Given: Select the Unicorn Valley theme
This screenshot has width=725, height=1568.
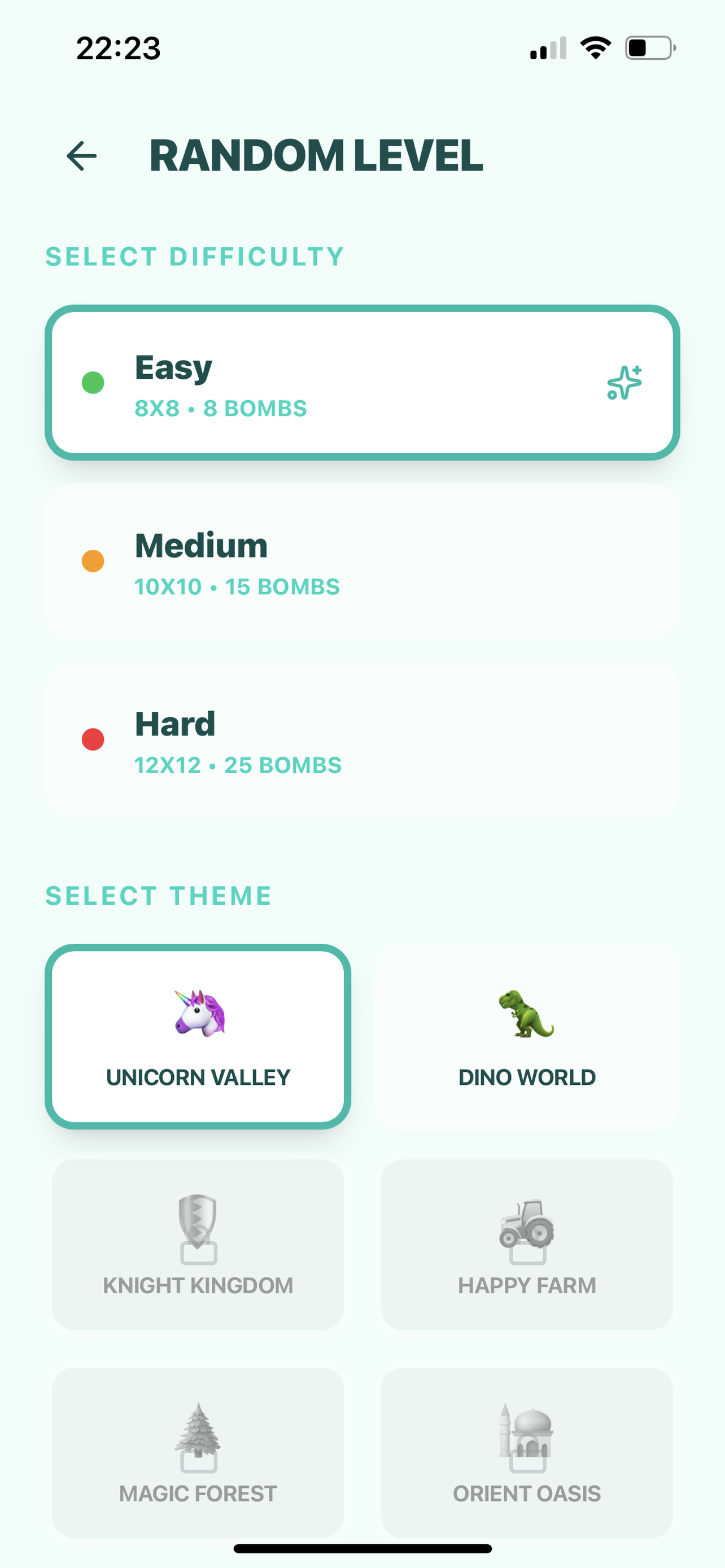Looking at the screenshot, I should click(198, 1037).
